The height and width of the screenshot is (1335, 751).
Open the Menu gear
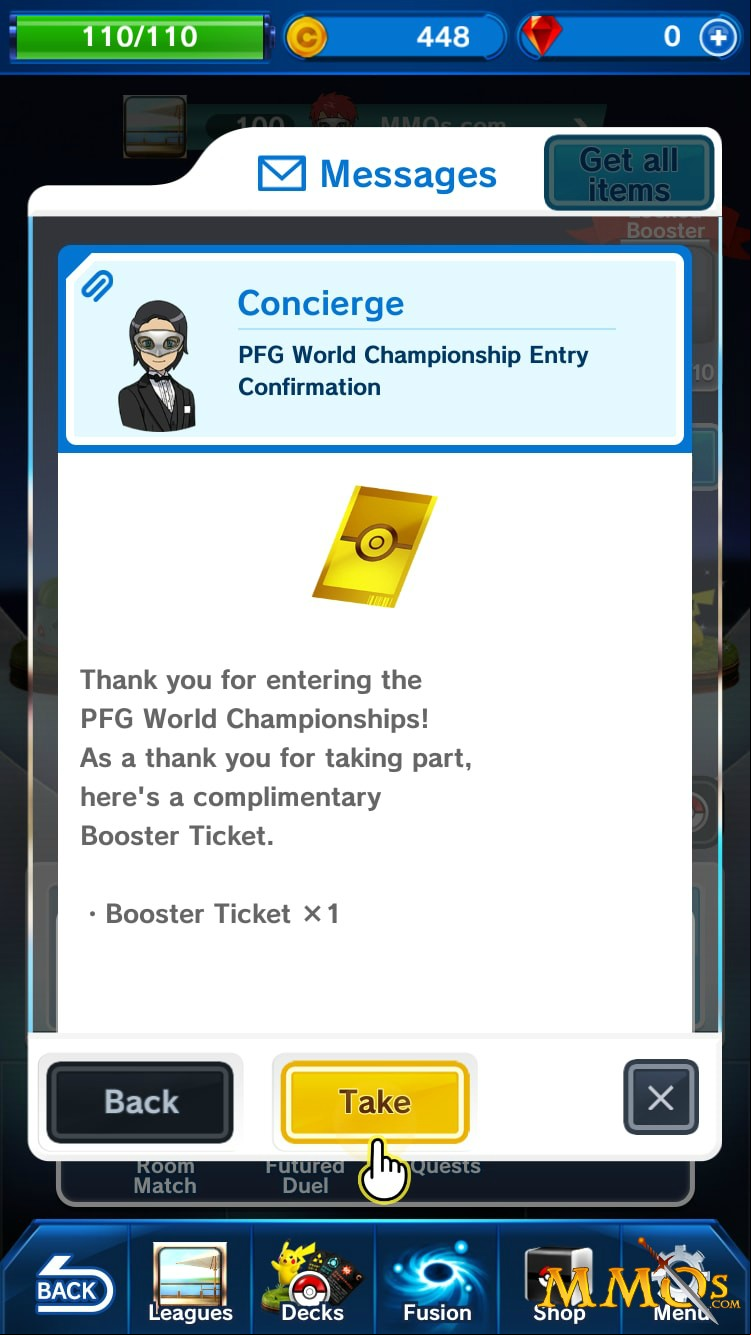pyautogui.click(x=683, y=1282)
